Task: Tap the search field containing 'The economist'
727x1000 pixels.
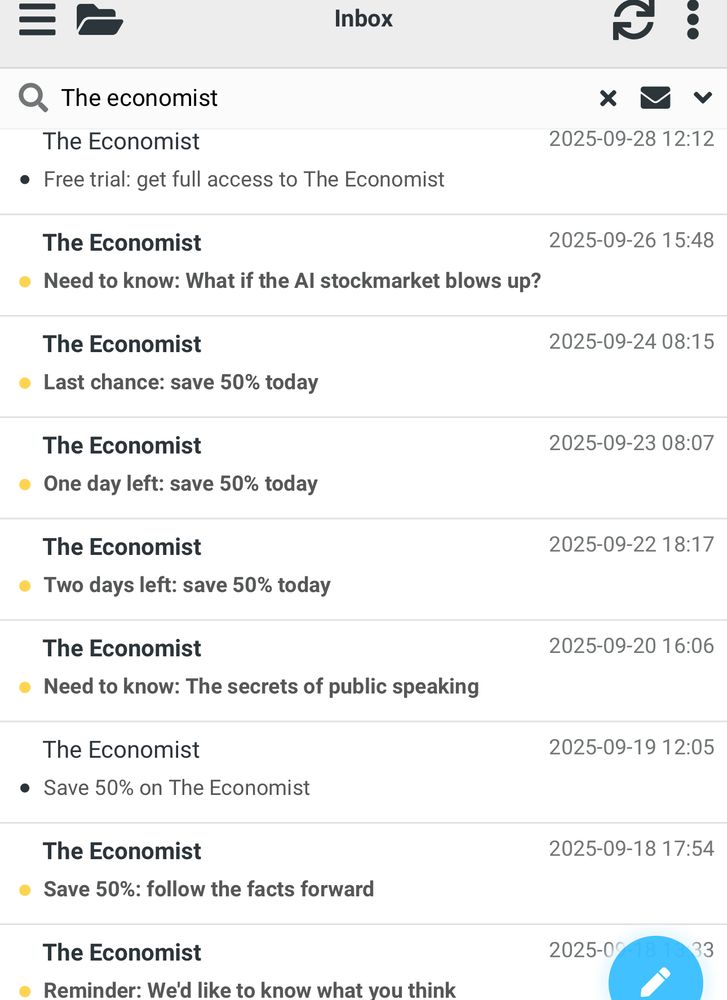Action: [300, 98]
